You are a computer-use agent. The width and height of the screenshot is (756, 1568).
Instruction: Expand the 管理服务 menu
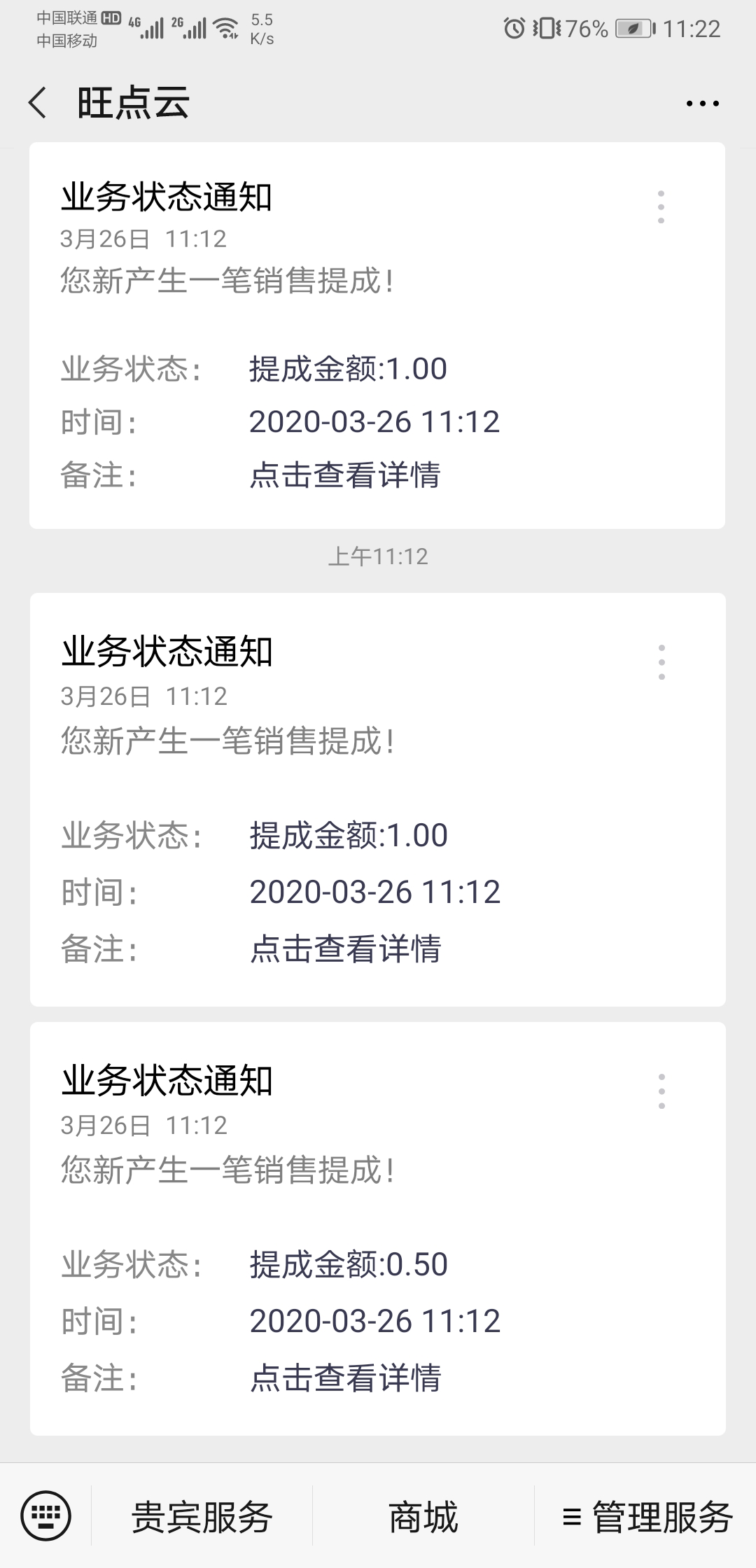point(645,1517)
